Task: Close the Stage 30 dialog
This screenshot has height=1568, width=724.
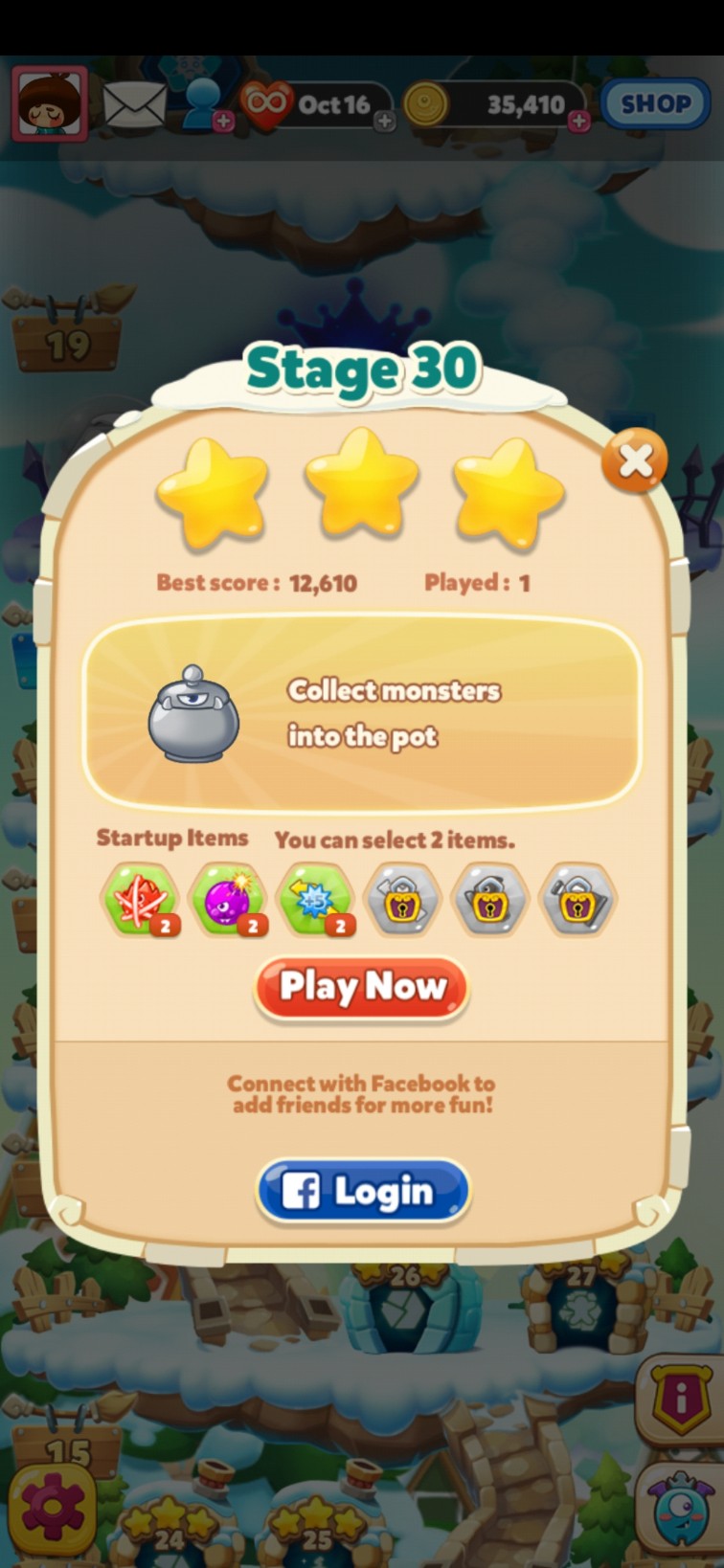Action: point(634,461)
